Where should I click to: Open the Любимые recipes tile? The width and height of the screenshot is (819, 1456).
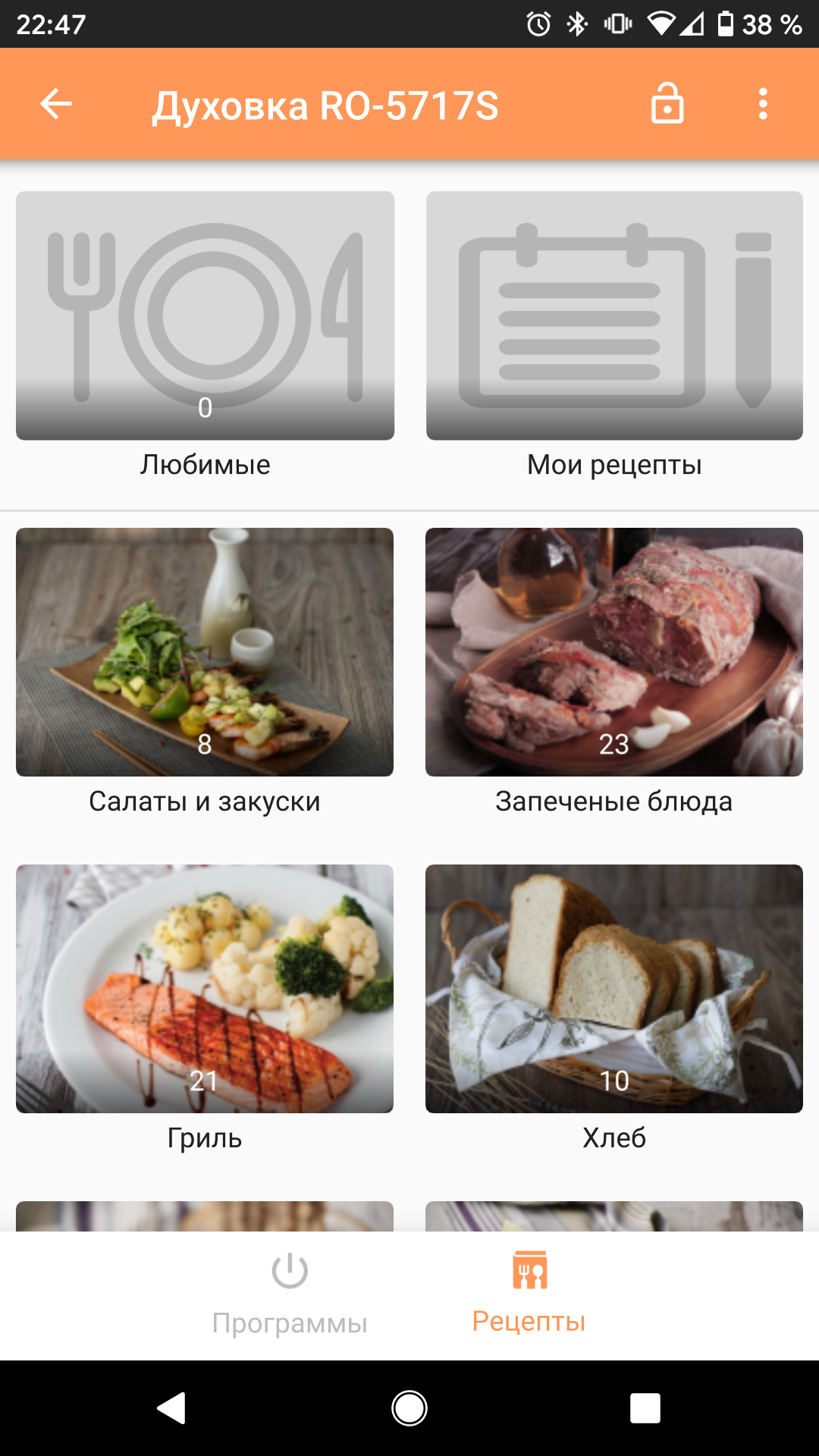(205, 315)
